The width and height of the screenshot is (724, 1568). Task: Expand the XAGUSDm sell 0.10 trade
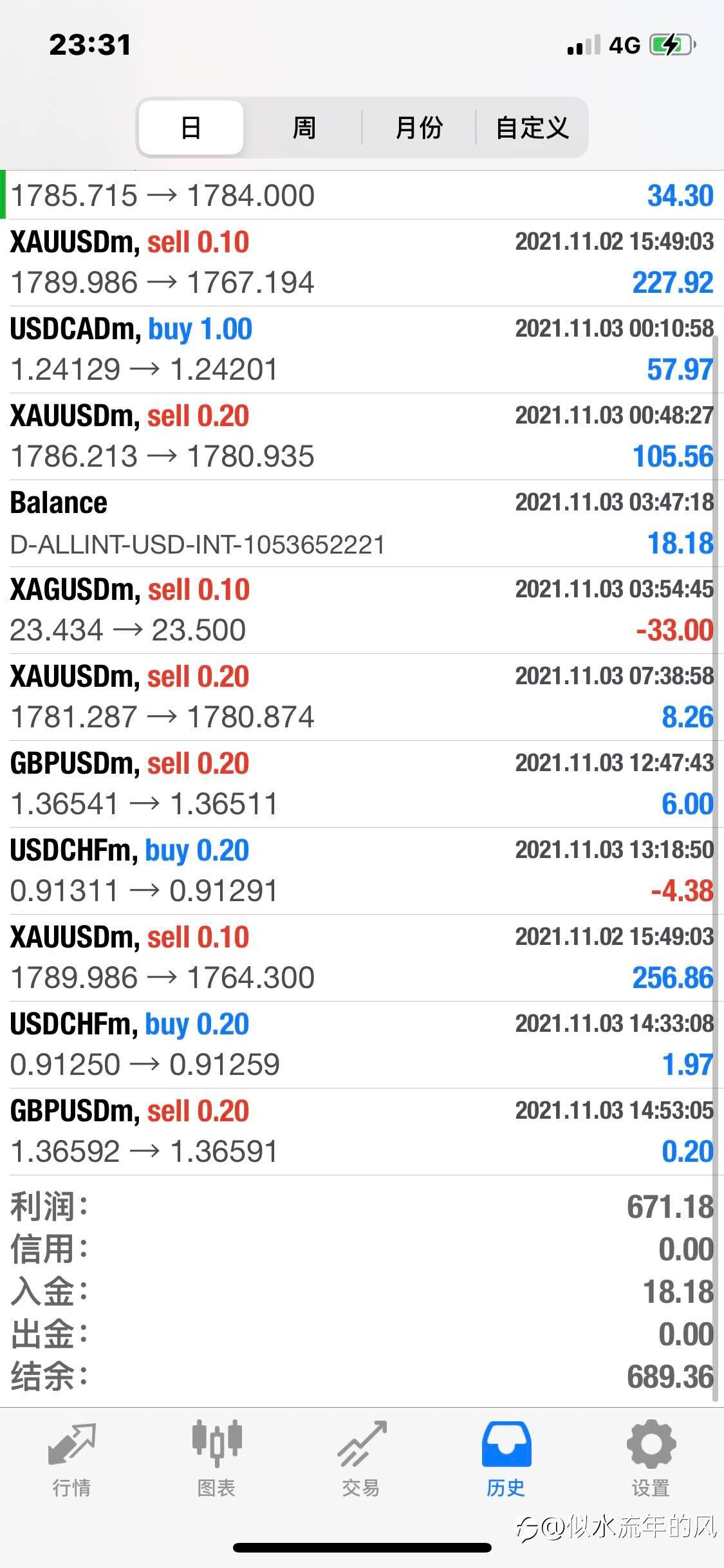[362, 610]
